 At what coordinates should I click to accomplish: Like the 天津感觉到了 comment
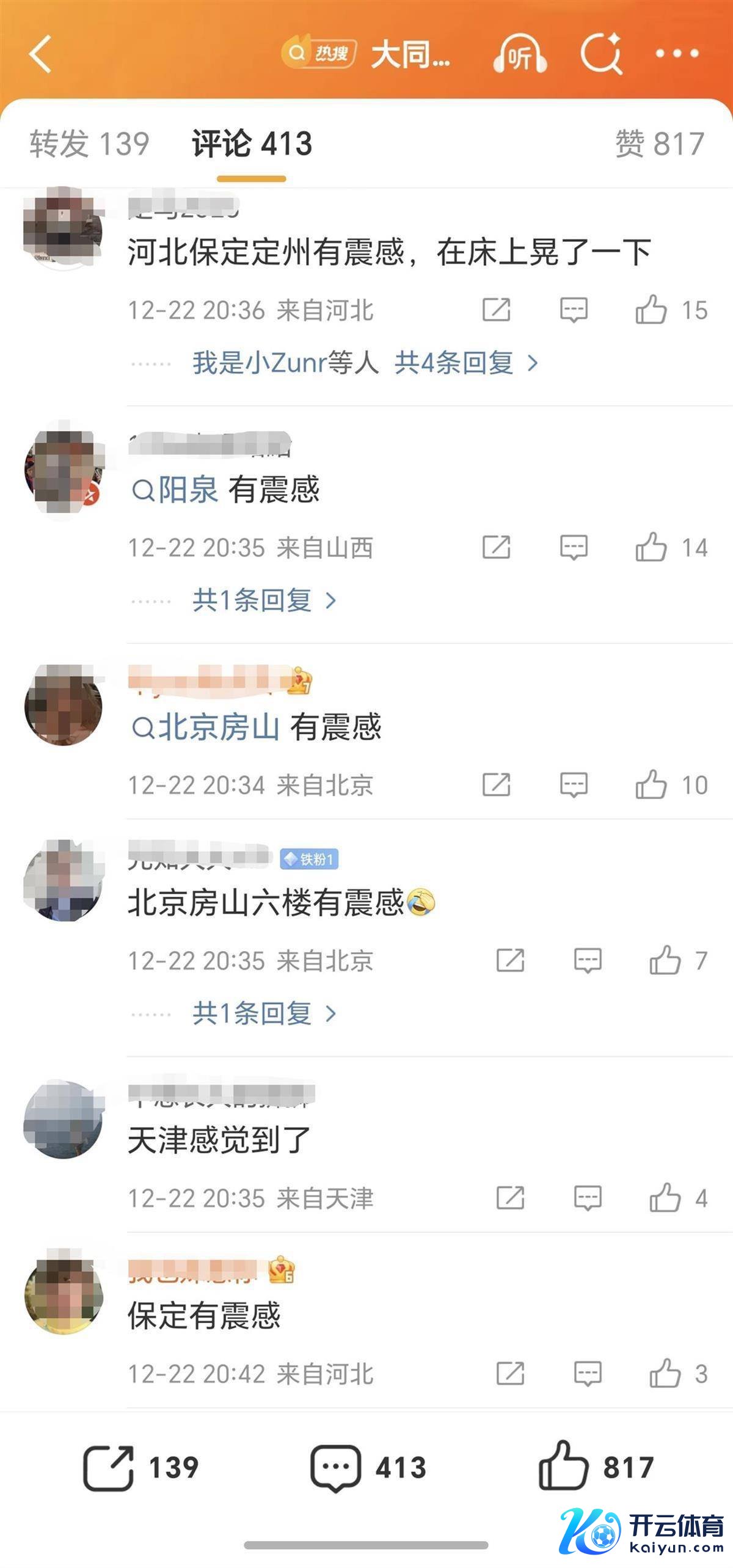coord(665,1198)
